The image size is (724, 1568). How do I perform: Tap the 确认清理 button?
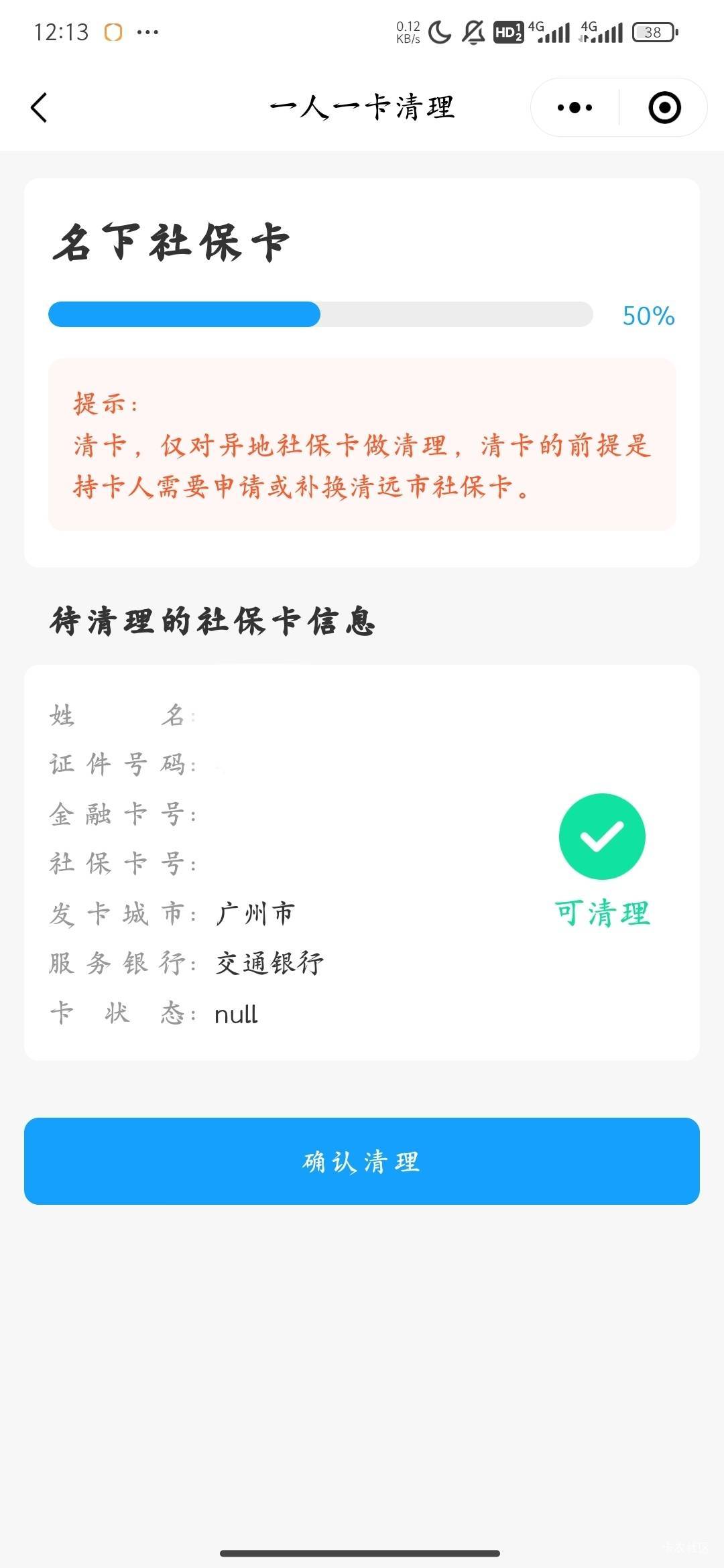click(x=362, y=1161)
